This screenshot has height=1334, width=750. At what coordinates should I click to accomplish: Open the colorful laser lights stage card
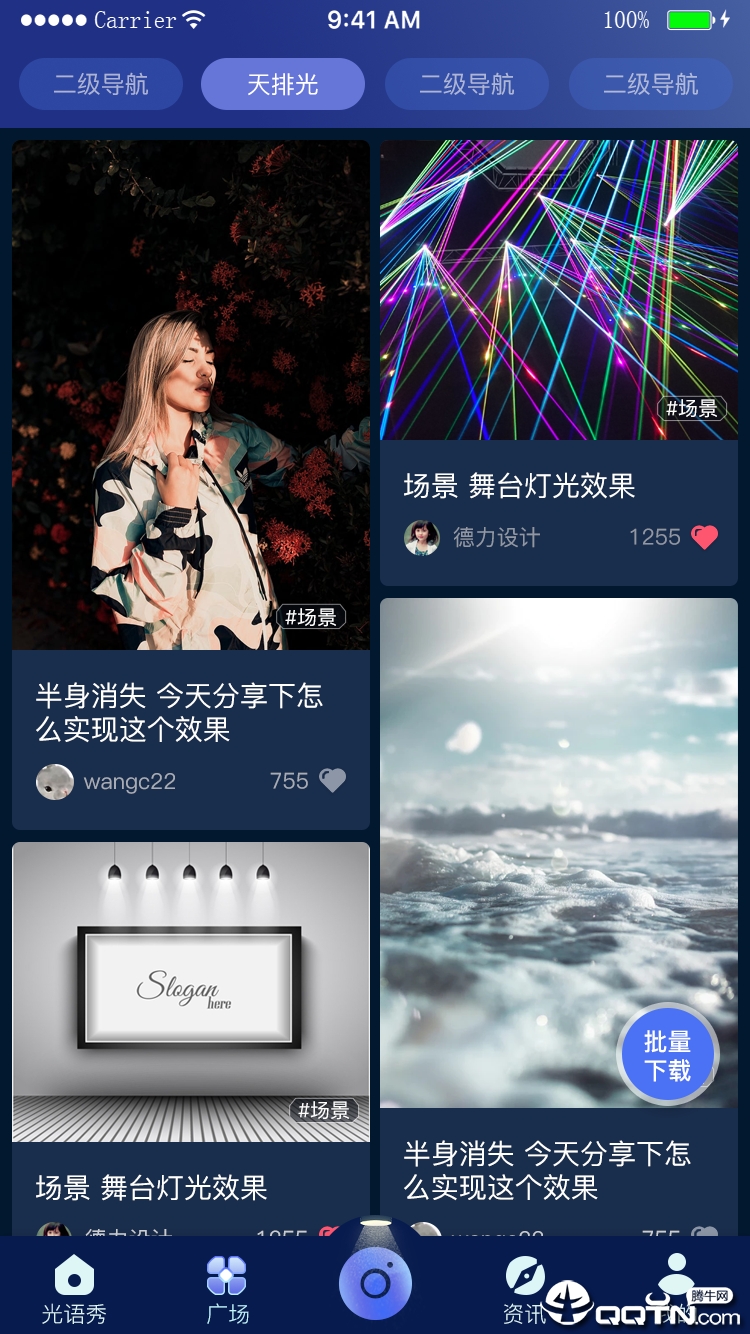558,290
